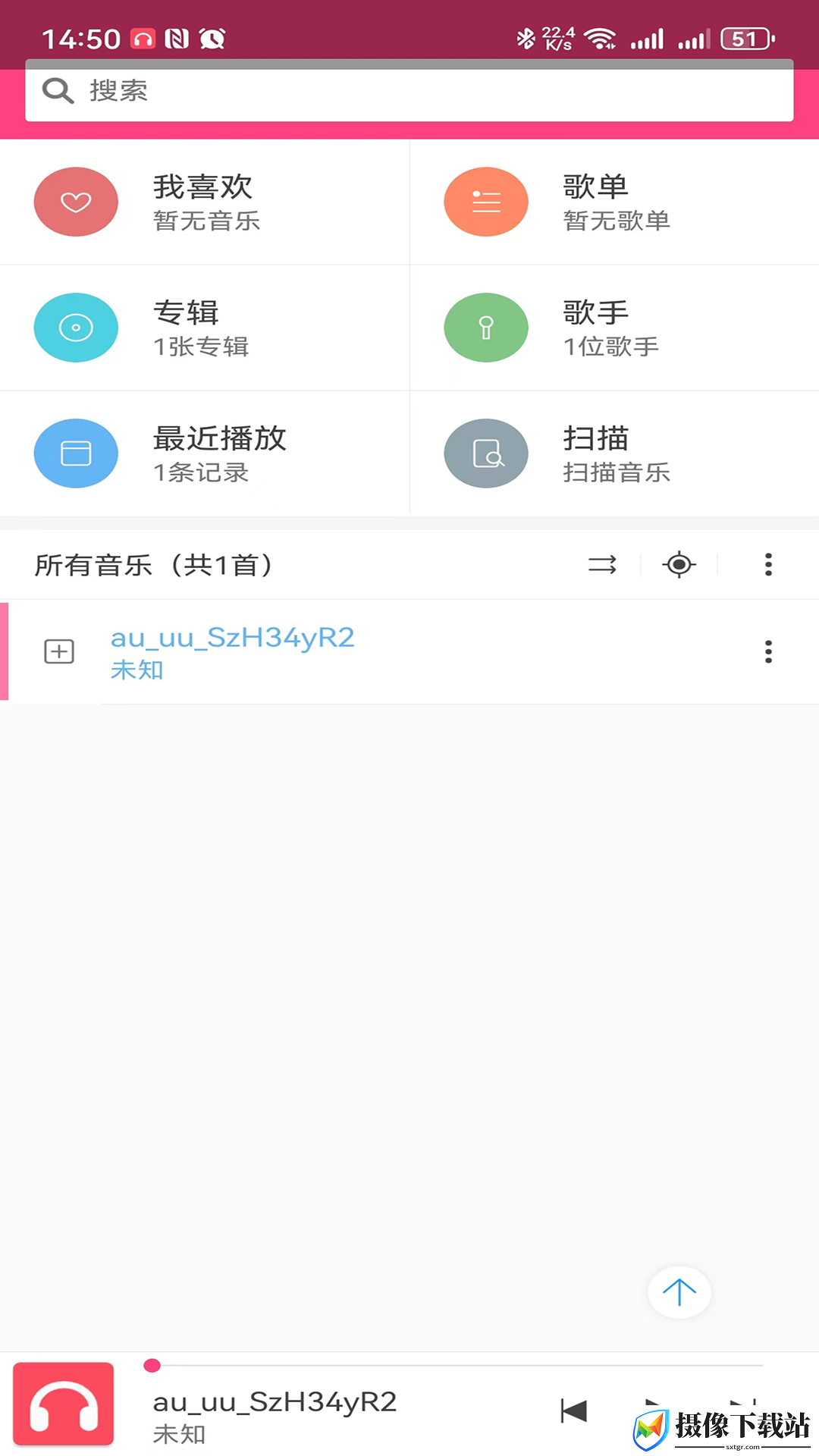This screenshot has width=819, height=1456.
Task: Skip to the previous track
Action: coord(574,1411)
